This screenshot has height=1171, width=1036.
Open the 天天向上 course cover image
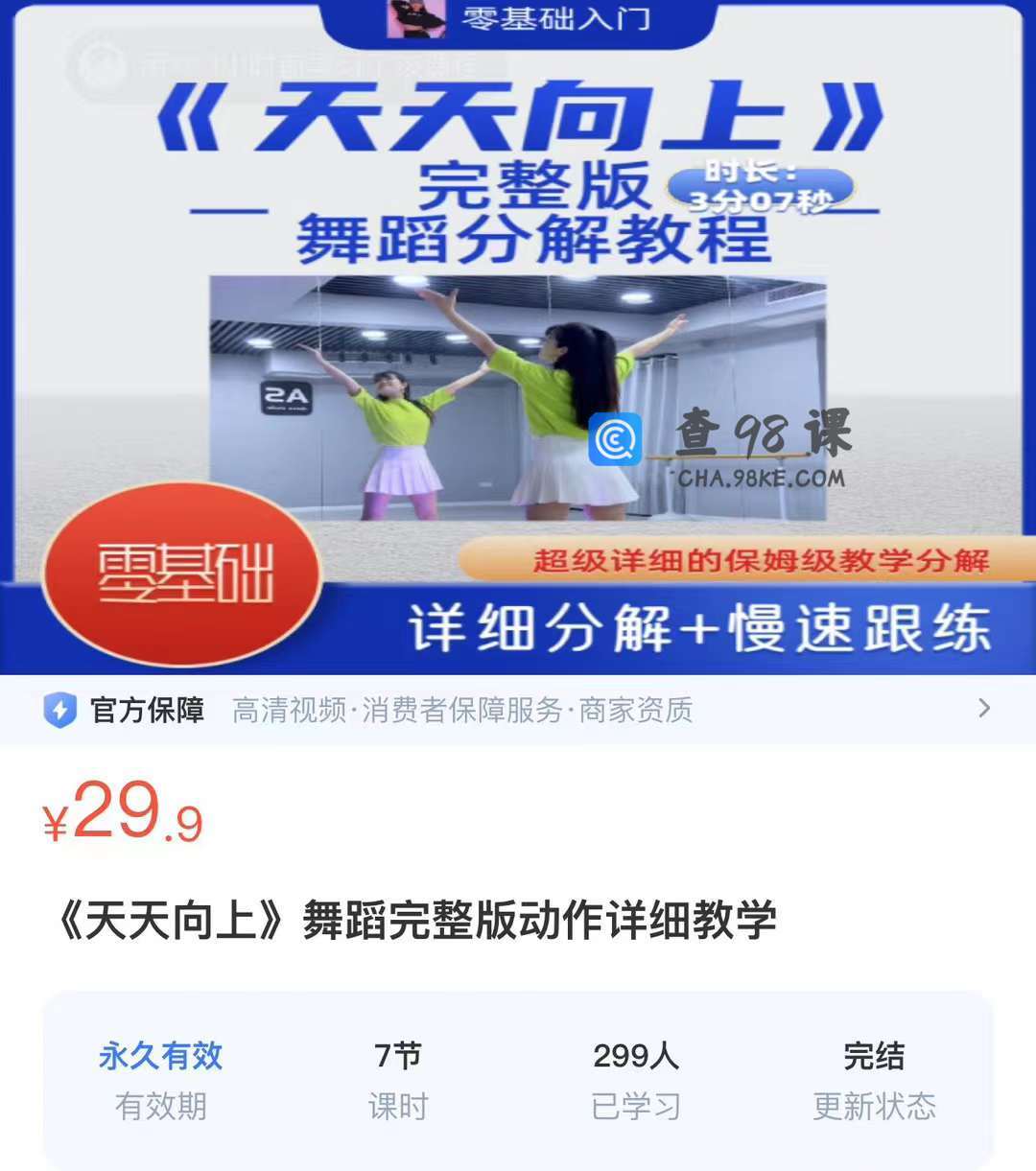518,336
